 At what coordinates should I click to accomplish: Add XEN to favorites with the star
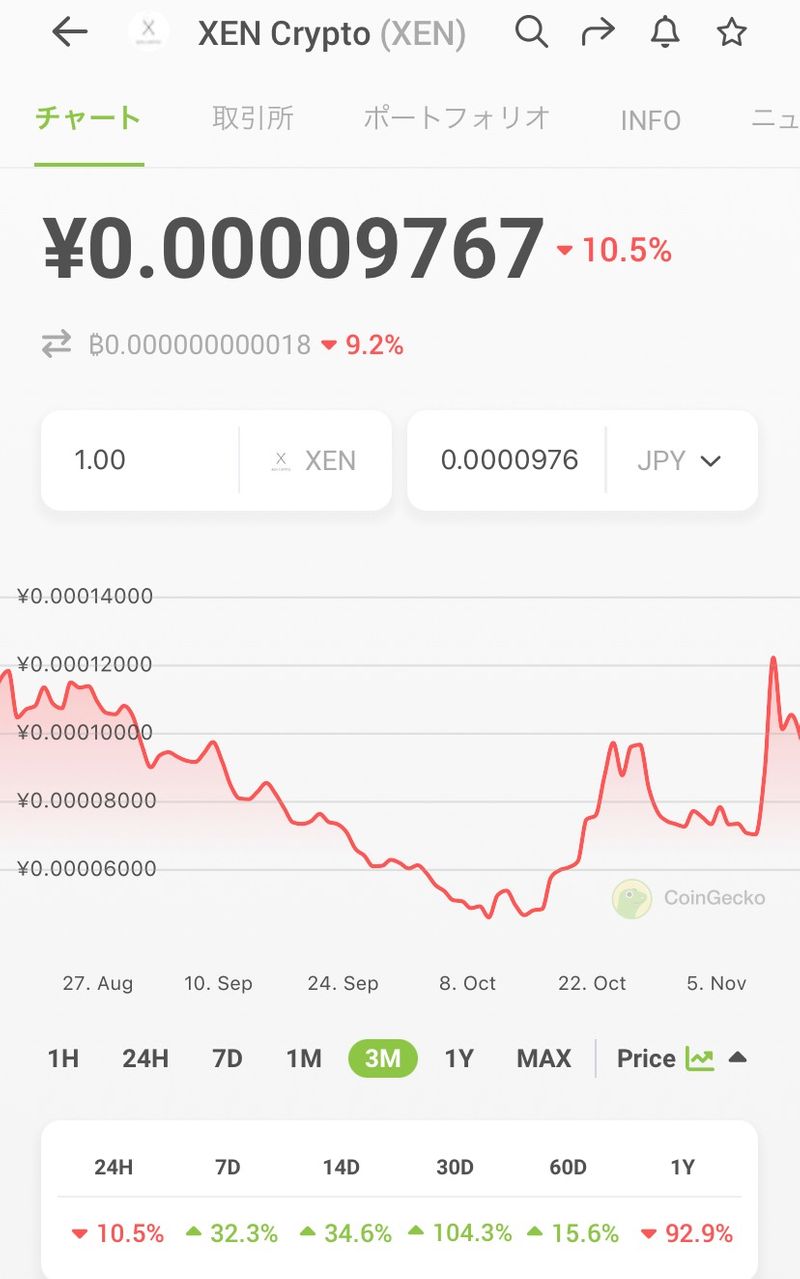pyautogui.click(x=732, y=33)
